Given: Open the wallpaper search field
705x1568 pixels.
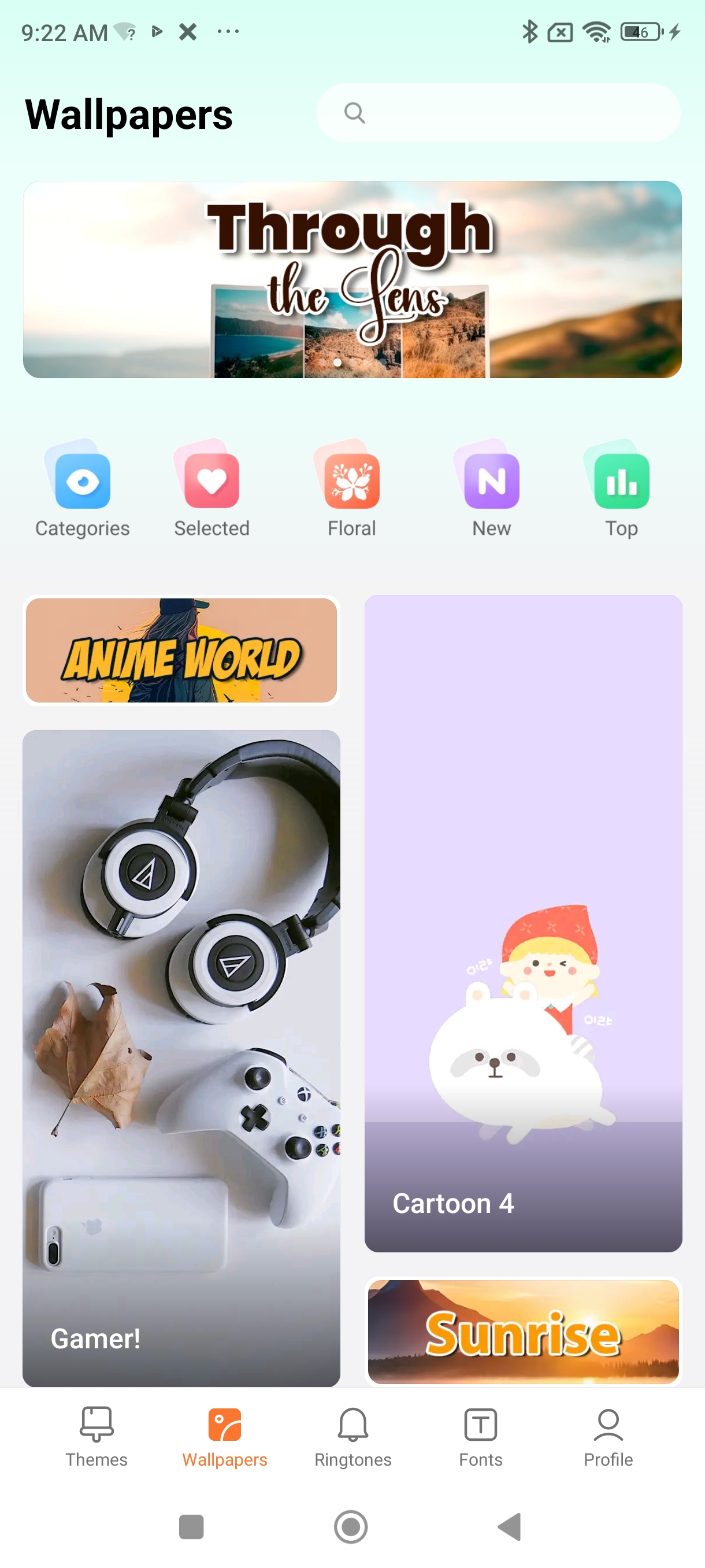Looking at the screenshot, I should point(498,113).
